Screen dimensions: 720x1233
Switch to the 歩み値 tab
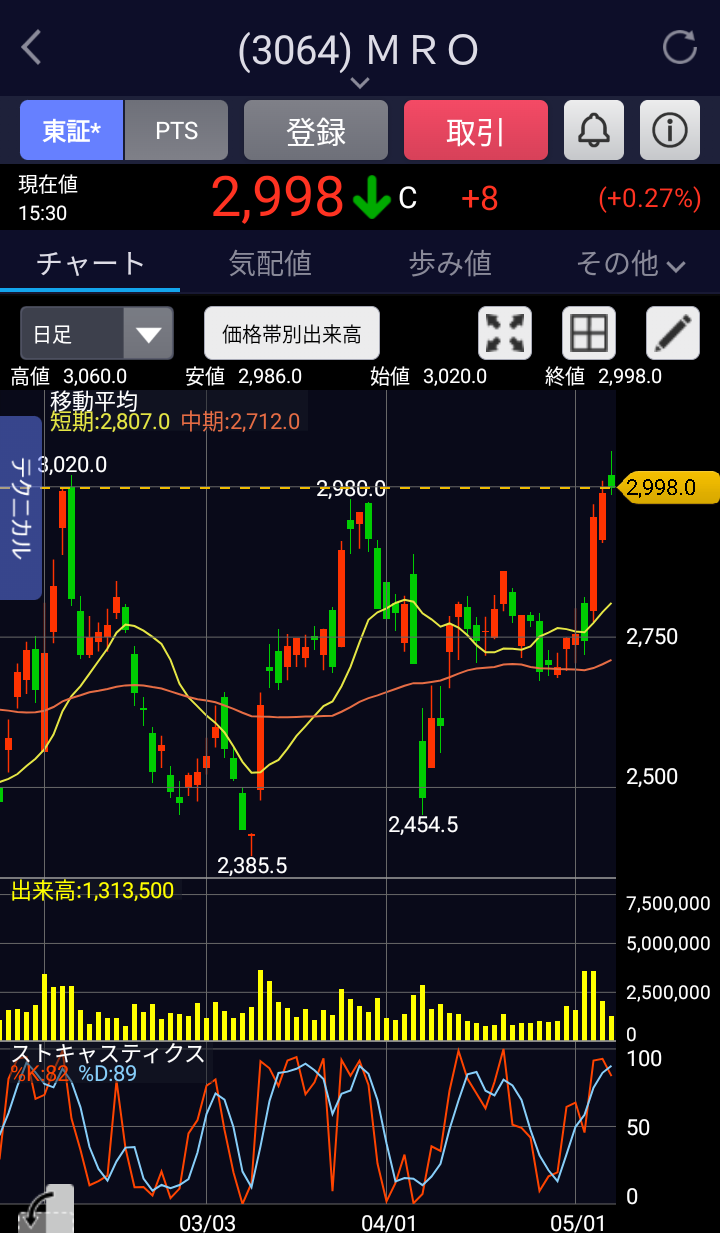coord(450,263)
